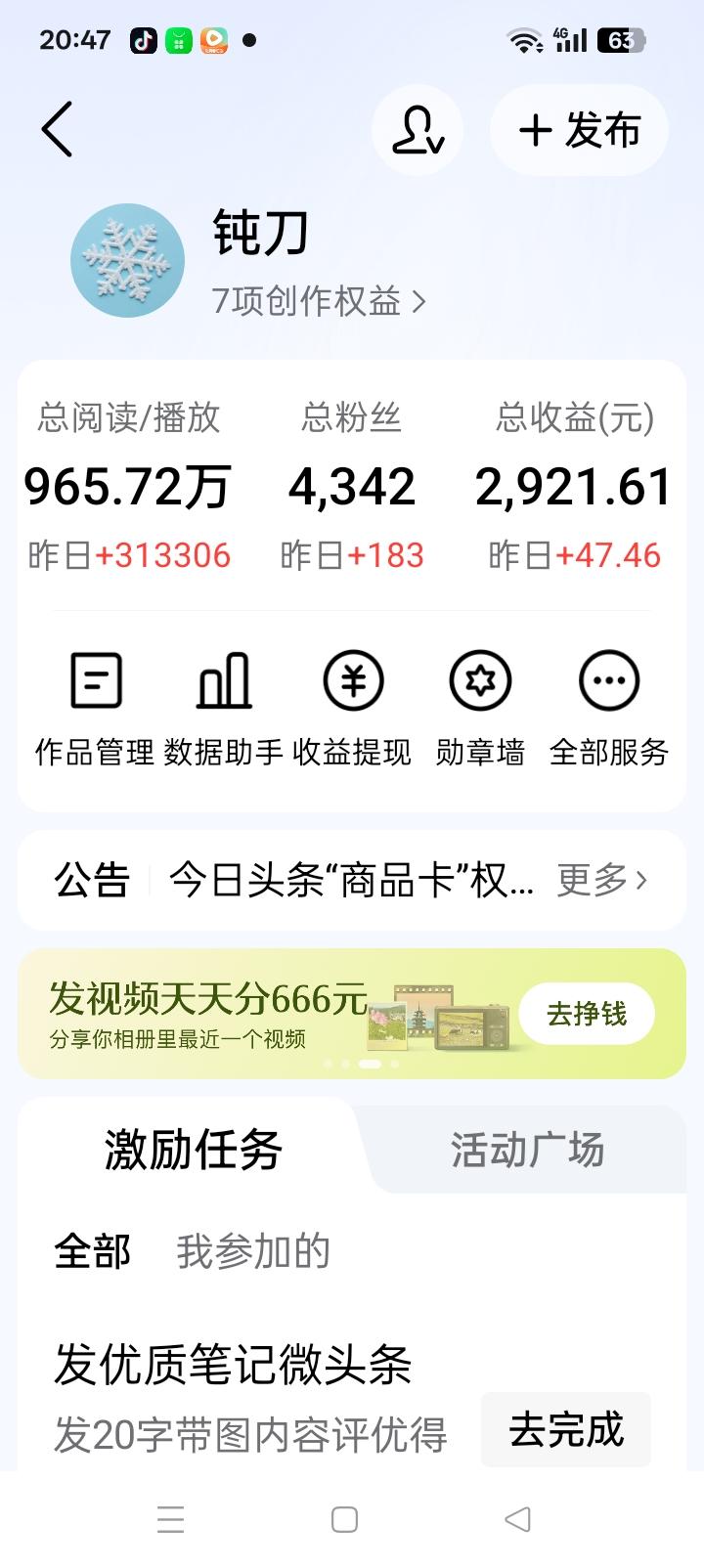Switch to the 活动广场 tab
This screenshot has height=1568, width=704.
pyautogui.click(x=527, y=1150)
